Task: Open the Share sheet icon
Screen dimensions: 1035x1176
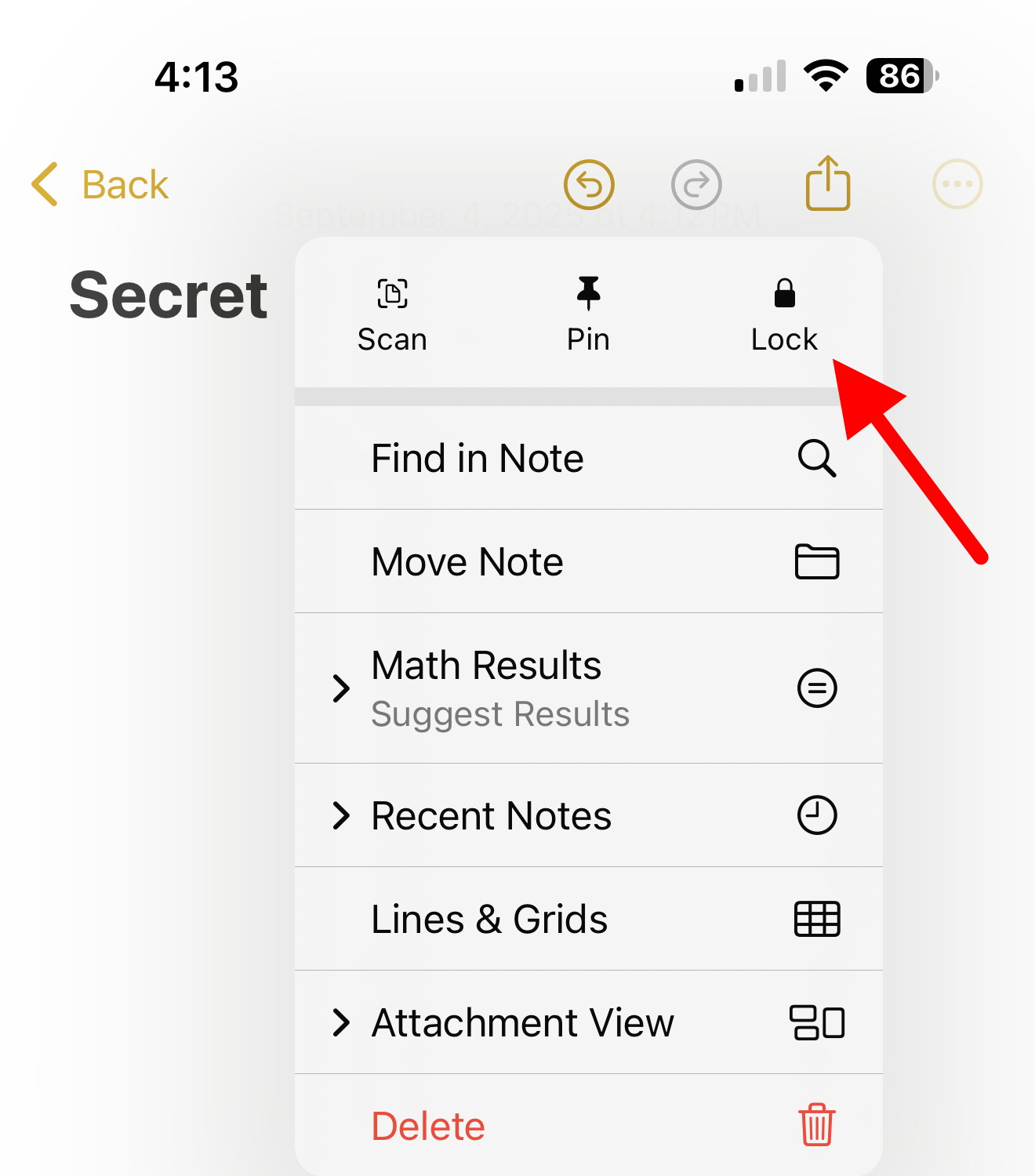Action: (x=829, y=183)
